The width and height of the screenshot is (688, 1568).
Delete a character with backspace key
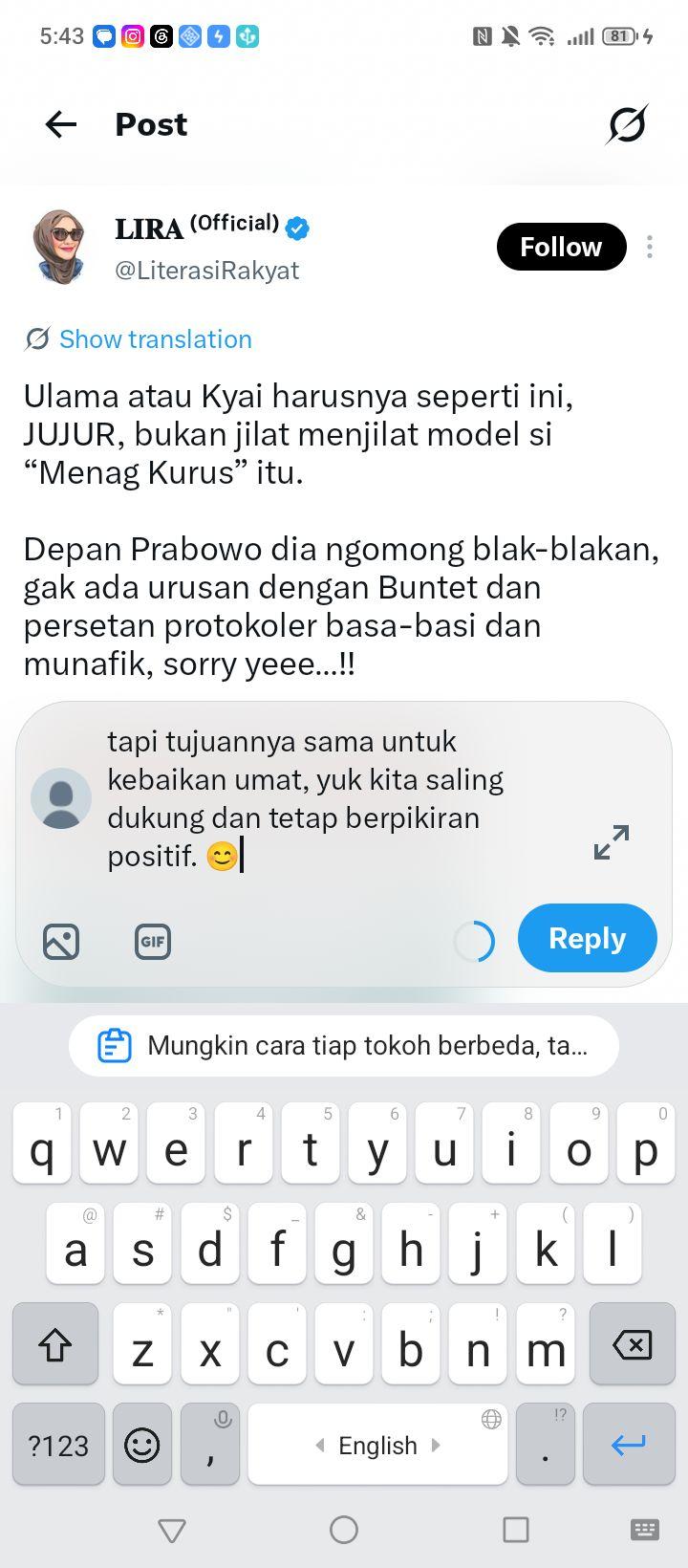coord(632,1344)
